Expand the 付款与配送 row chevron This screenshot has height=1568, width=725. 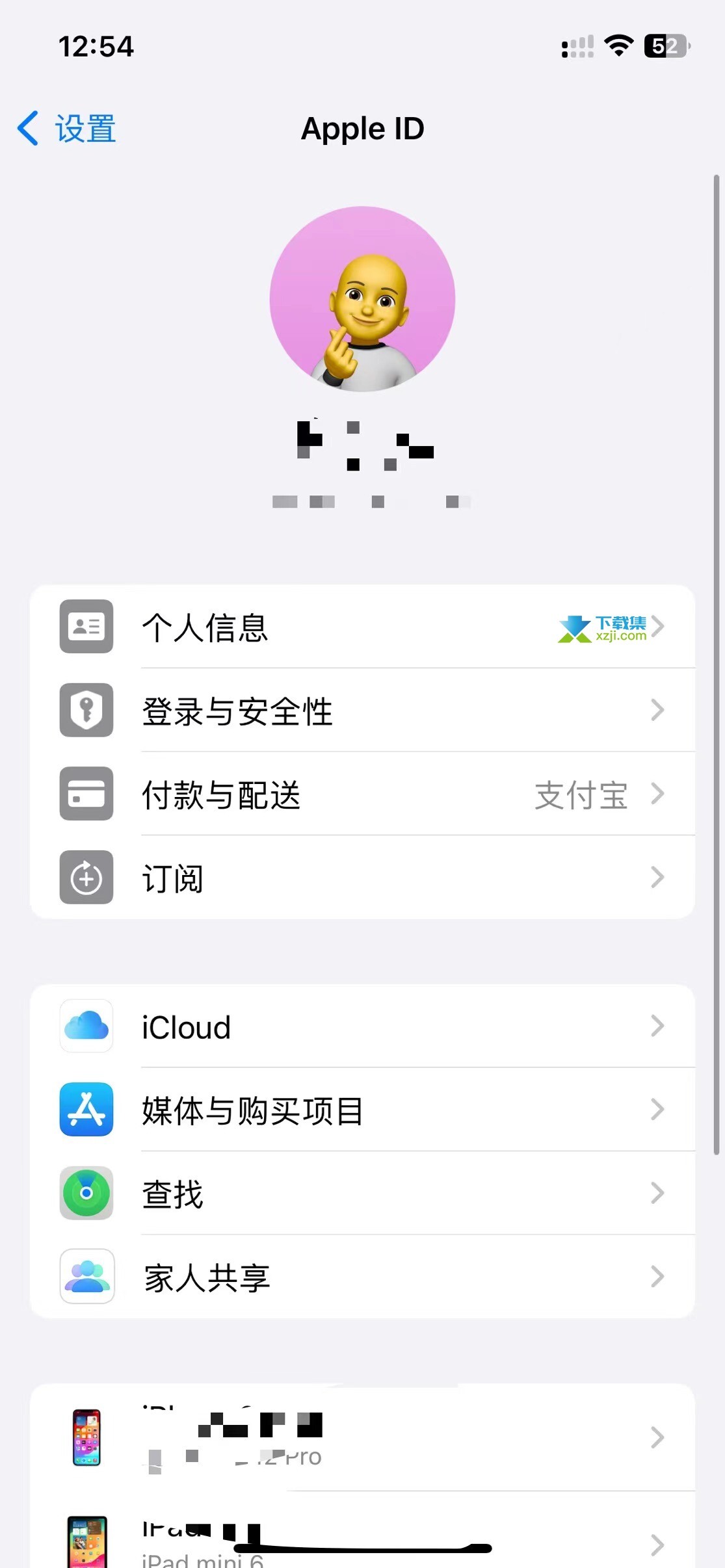[x=659, y=794]
